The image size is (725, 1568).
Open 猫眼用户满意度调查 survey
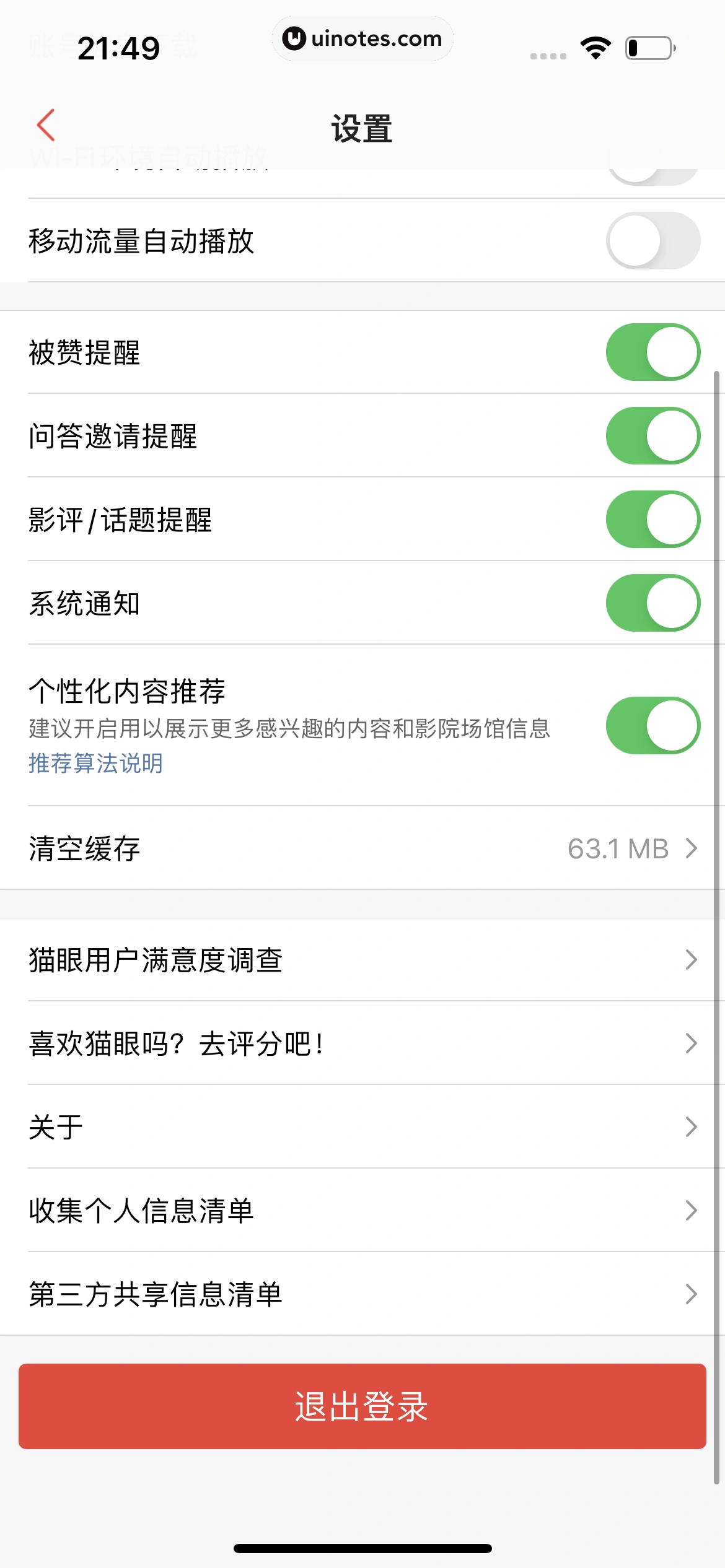[x=362, y=960]
